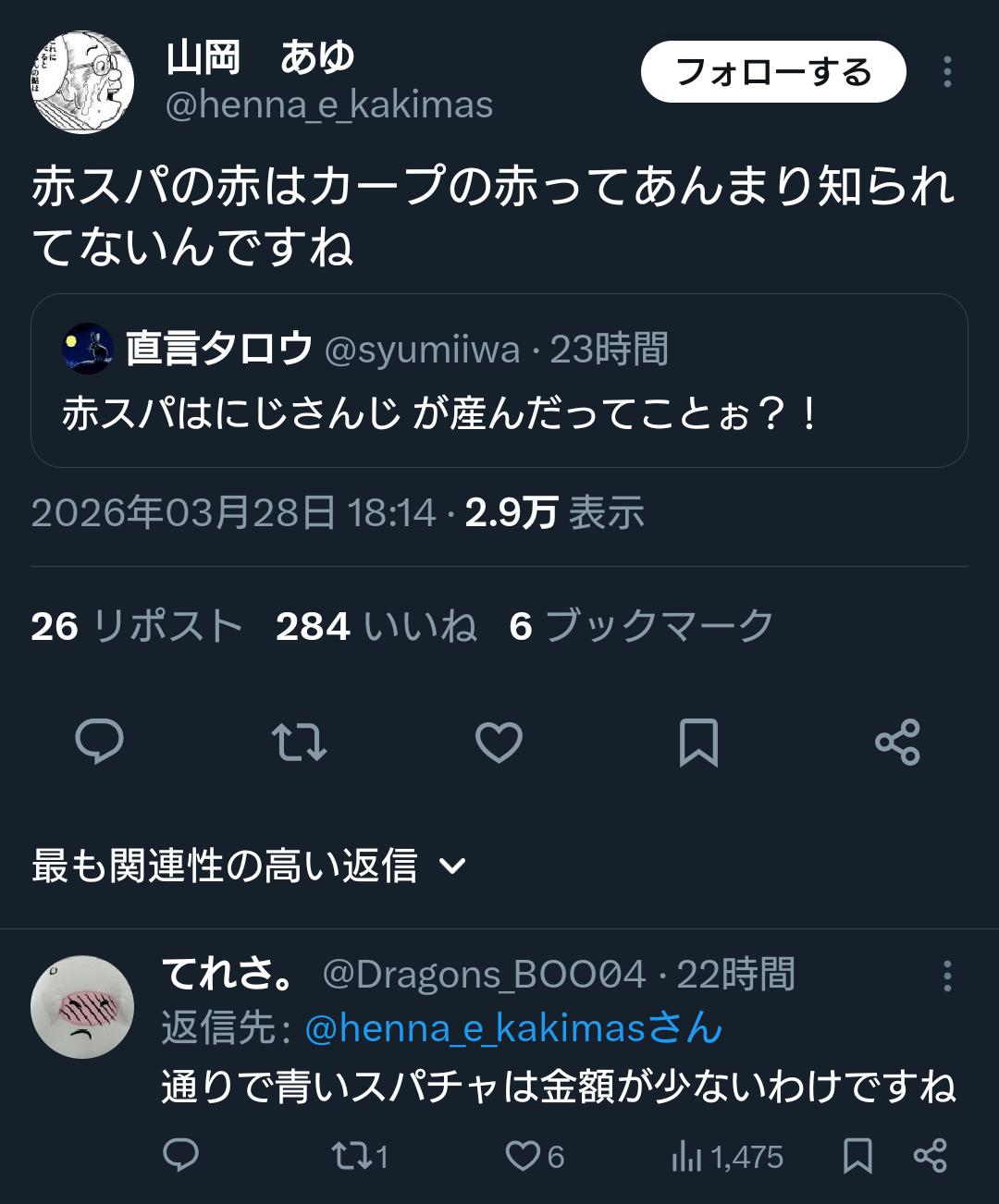Reply to てれさ。's comment
The image size is (999, 1204).
[x=180, y=1156]
